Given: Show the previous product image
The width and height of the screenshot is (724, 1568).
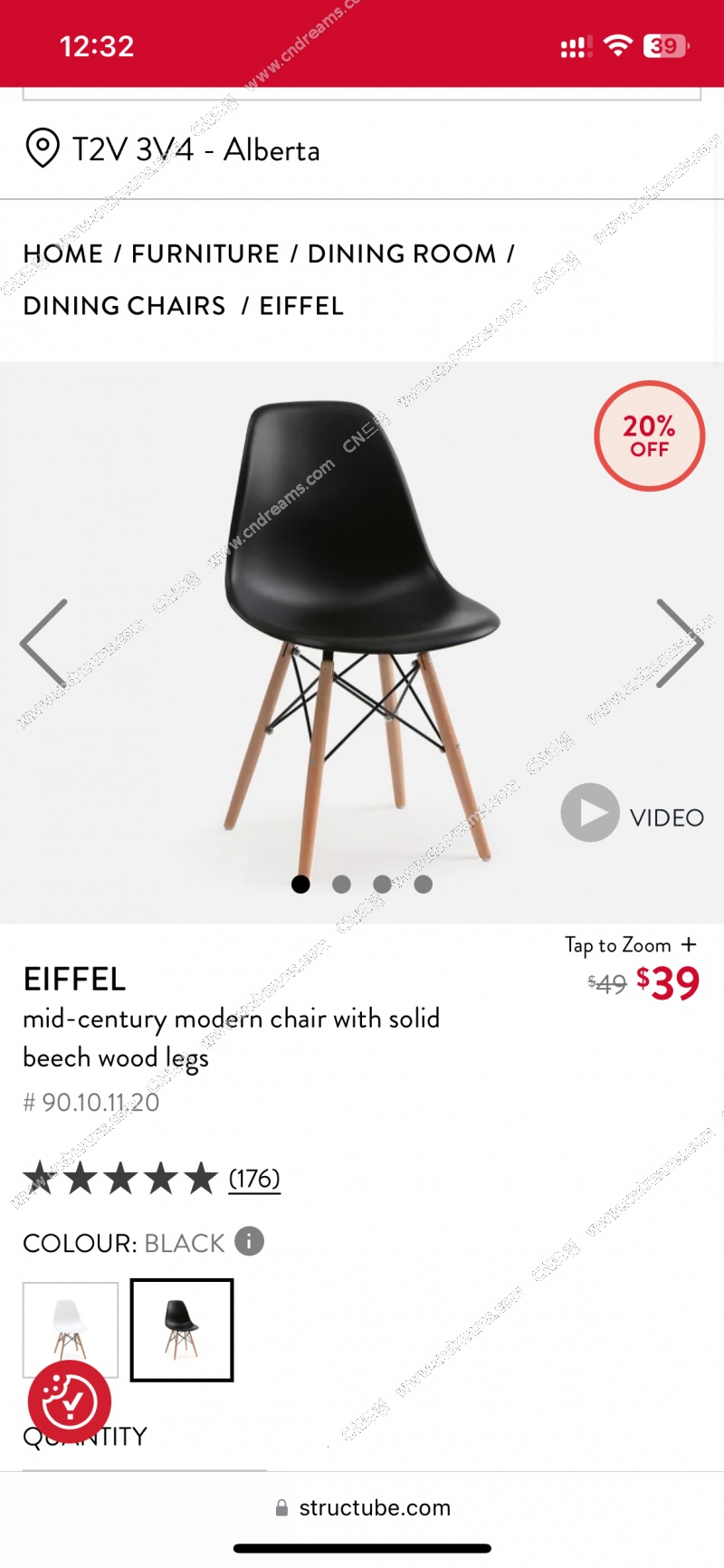Looking at the screenshot, I should [43, 643].
